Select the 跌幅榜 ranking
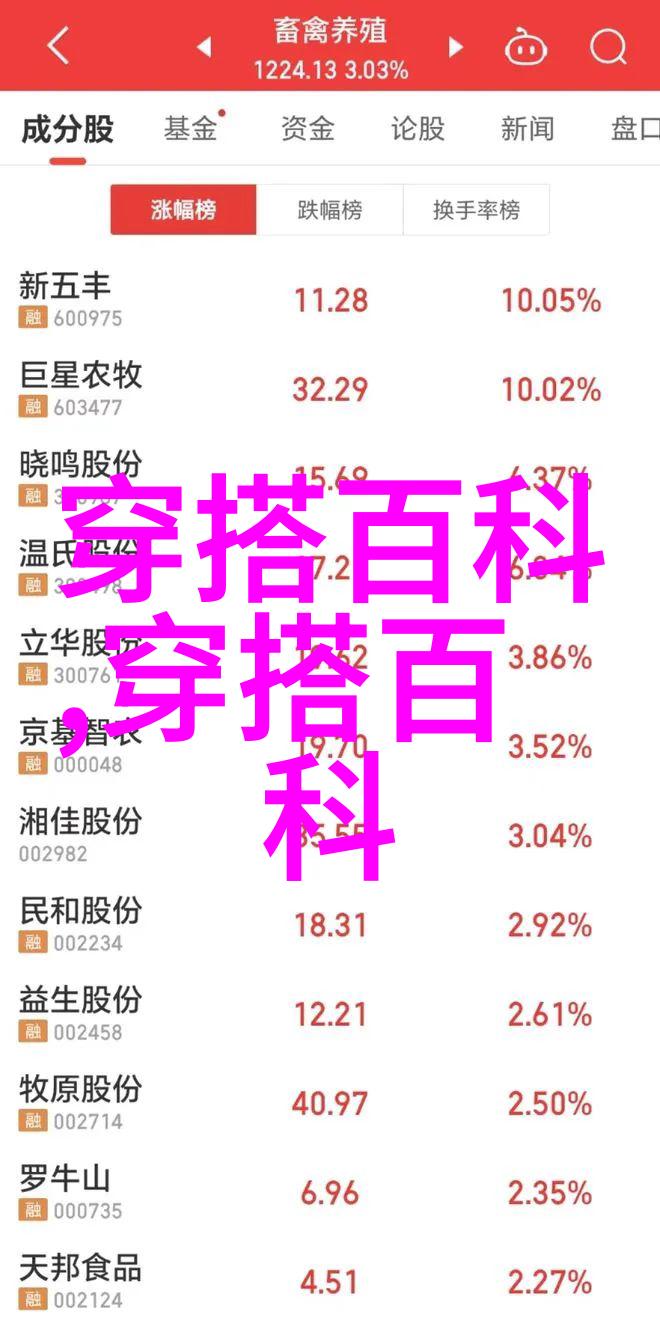This screenshot has height=1321, width=660. point(329,210)
